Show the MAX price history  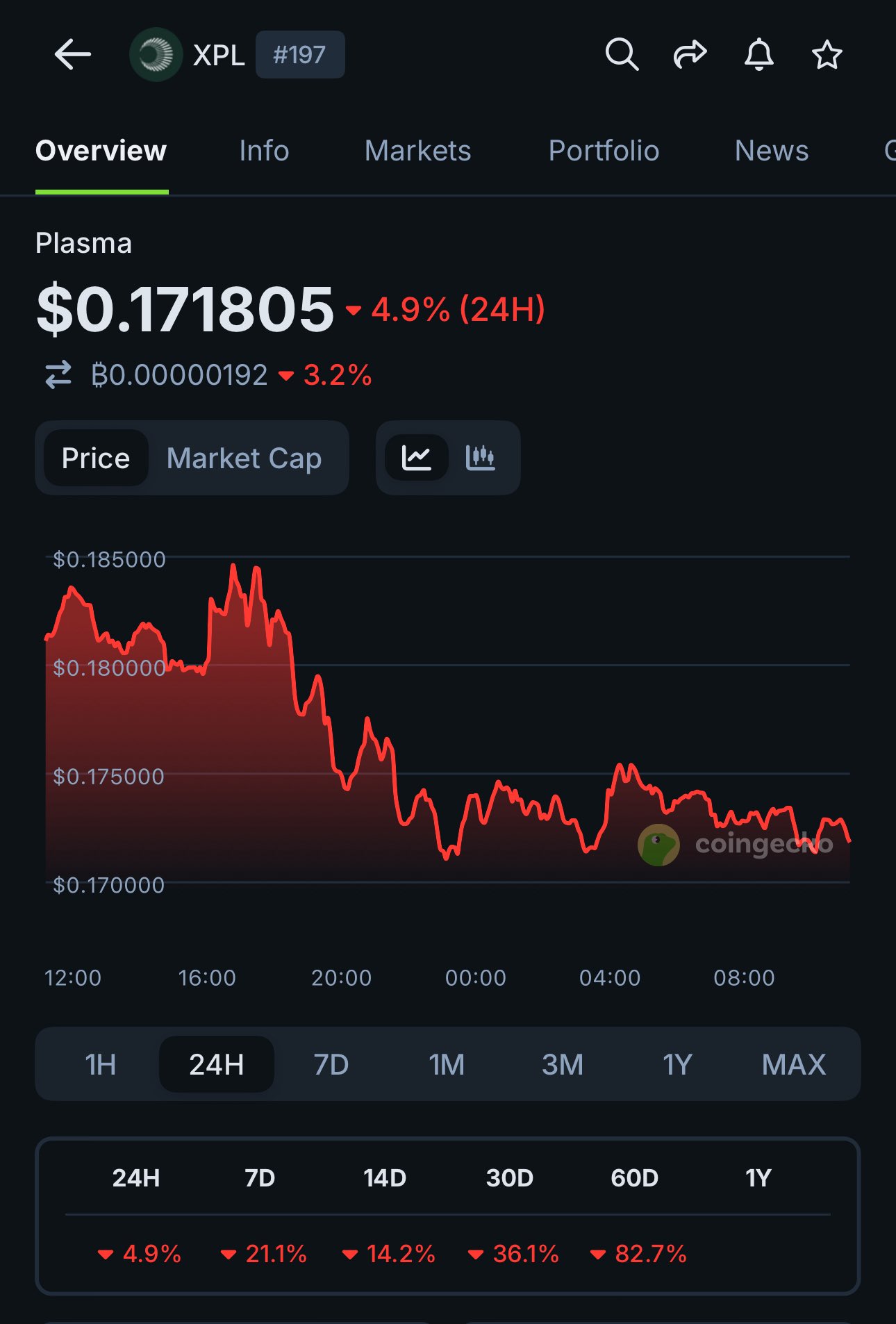(793, 1064)
